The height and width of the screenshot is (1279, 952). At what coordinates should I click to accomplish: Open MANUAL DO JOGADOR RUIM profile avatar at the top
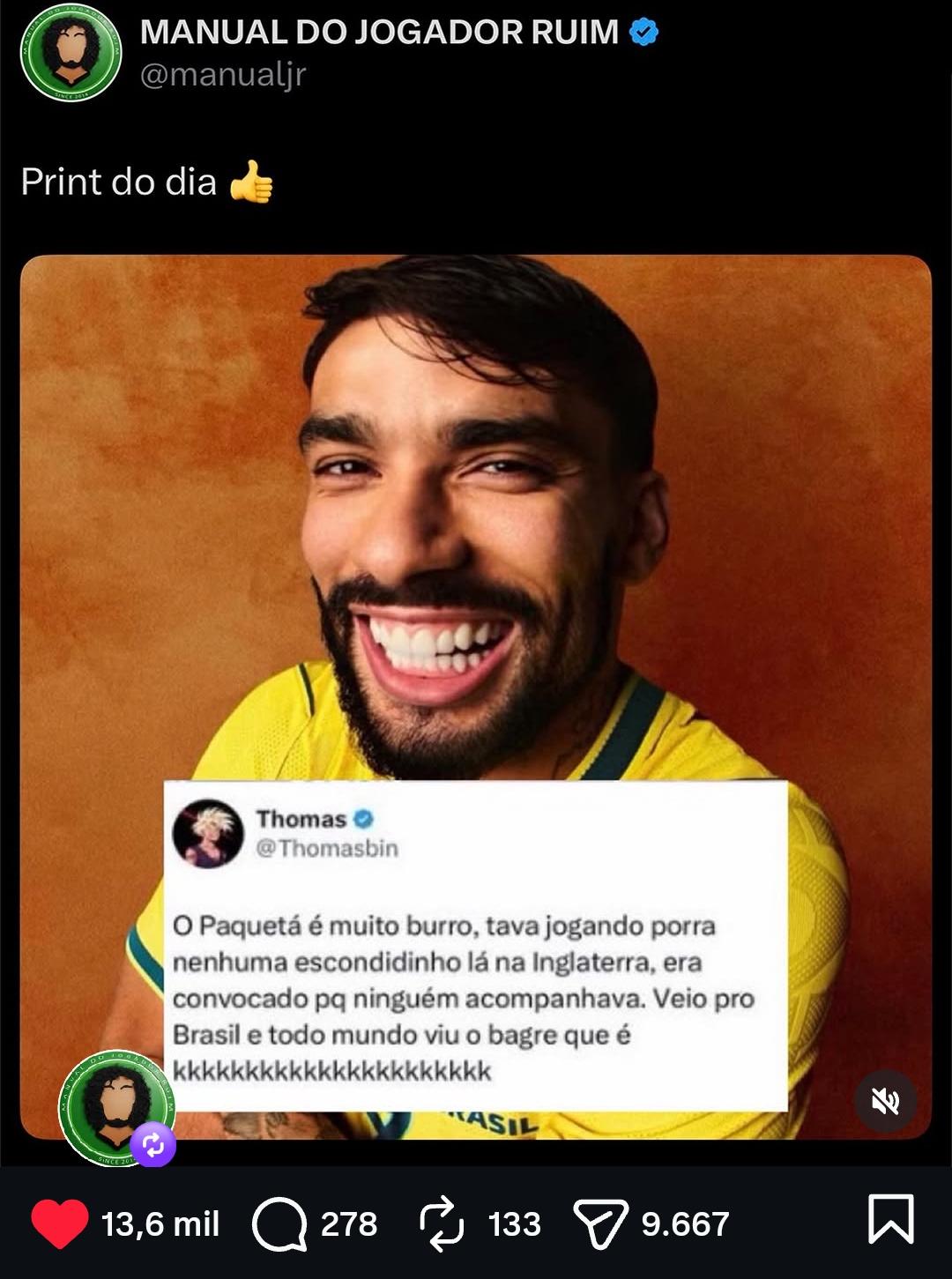point(71,53)
